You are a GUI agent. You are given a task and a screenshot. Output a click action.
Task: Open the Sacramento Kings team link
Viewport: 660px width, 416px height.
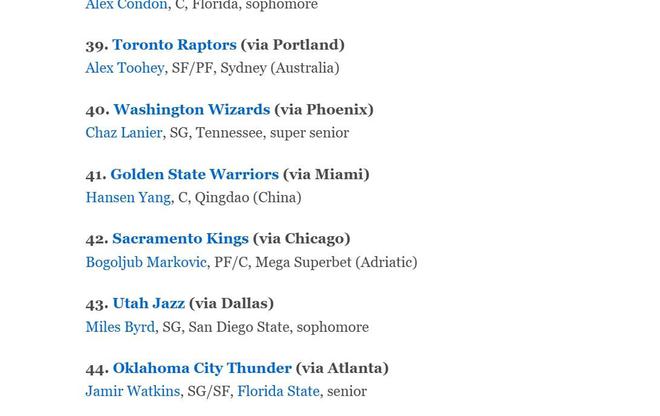click(x=180, y=239)
